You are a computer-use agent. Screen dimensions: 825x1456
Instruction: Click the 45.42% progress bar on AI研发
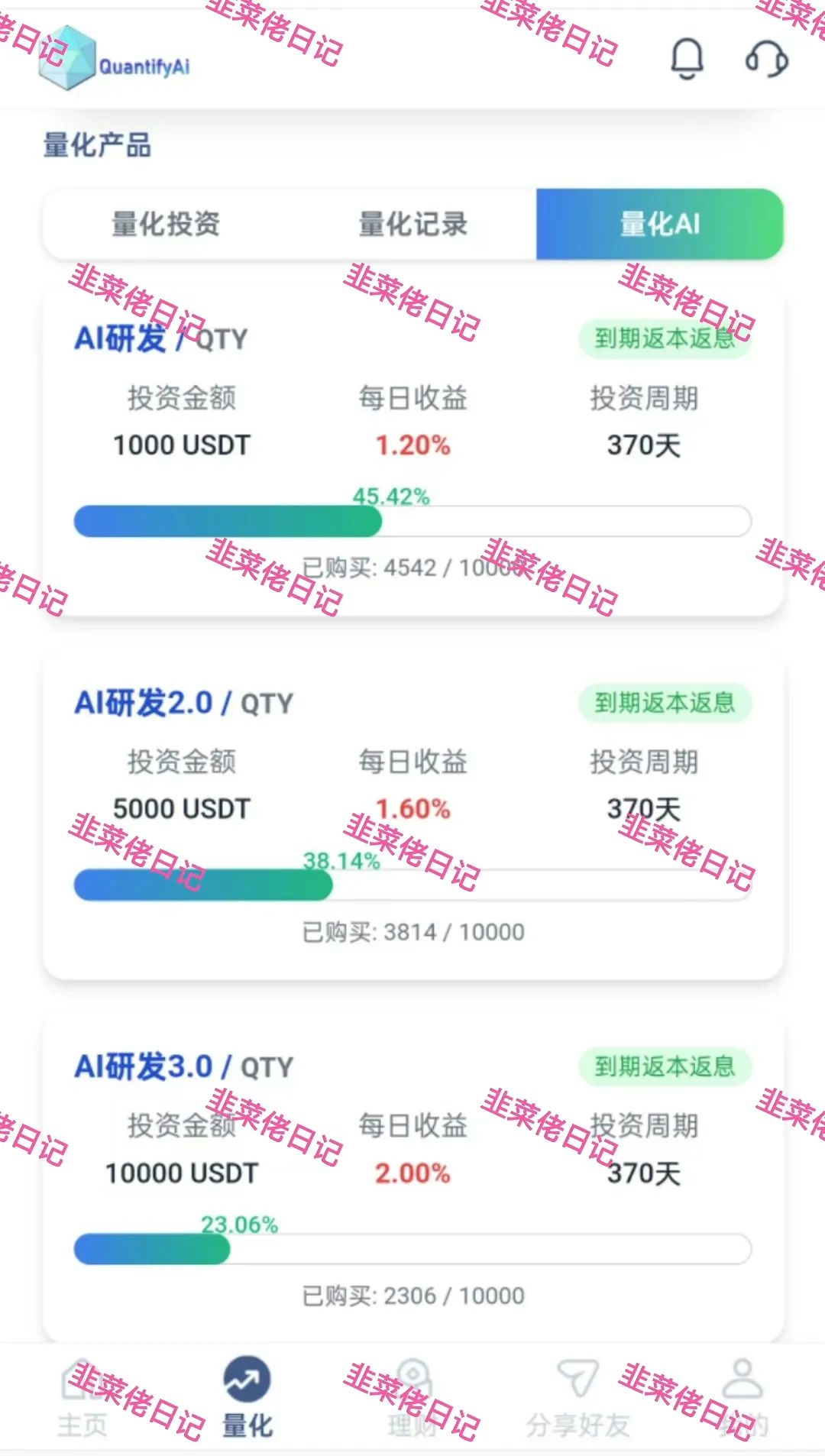point(412,520)
